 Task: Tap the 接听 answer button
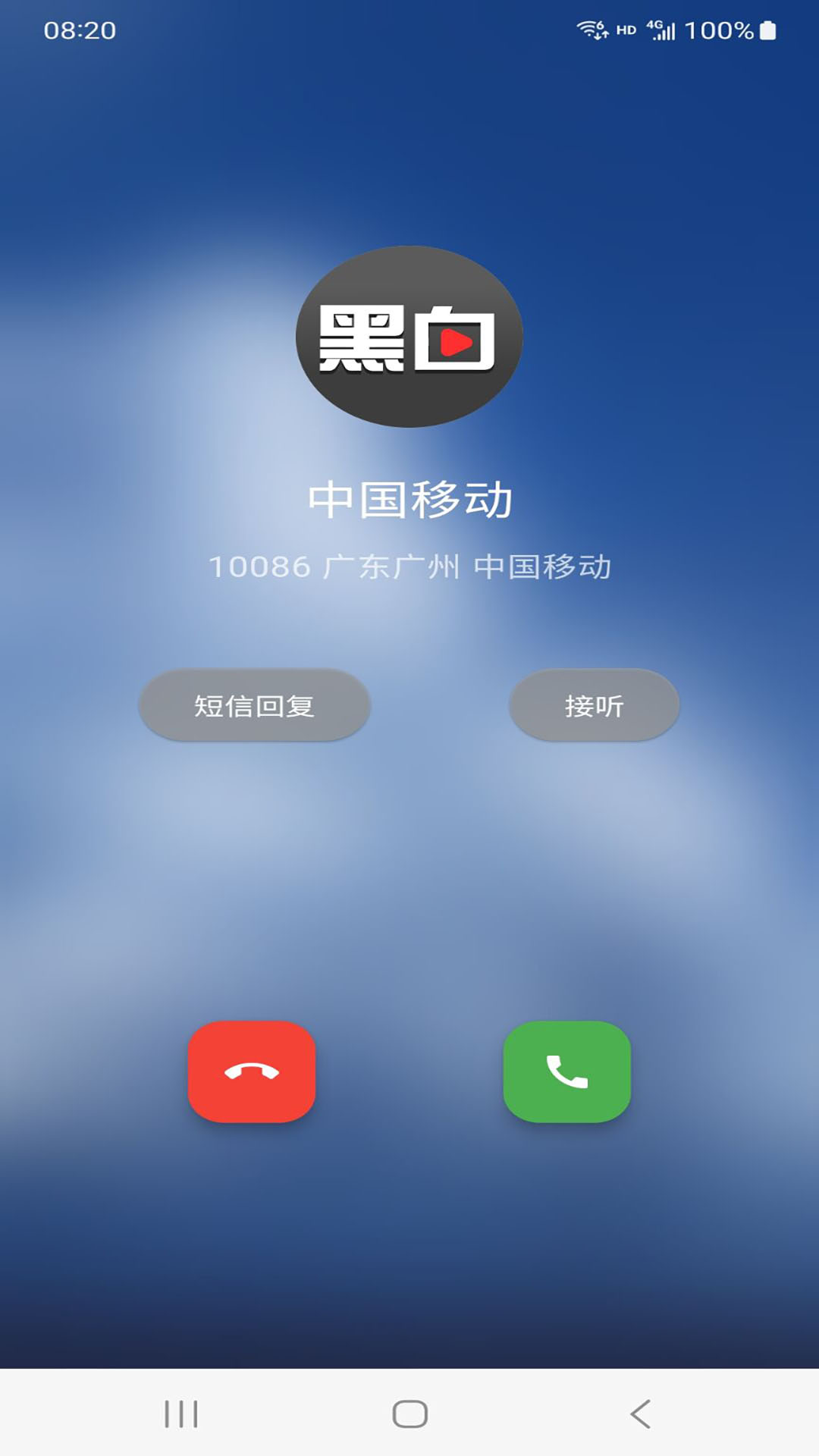tap(594, 705)
